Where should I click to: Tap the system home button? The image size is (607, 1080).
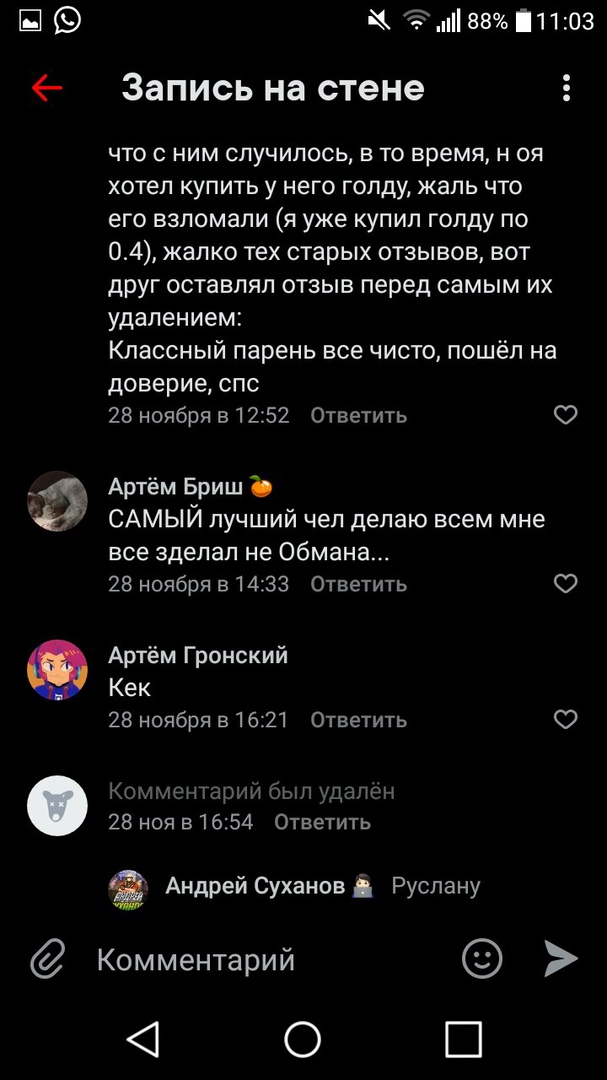tap(303, 1040)
